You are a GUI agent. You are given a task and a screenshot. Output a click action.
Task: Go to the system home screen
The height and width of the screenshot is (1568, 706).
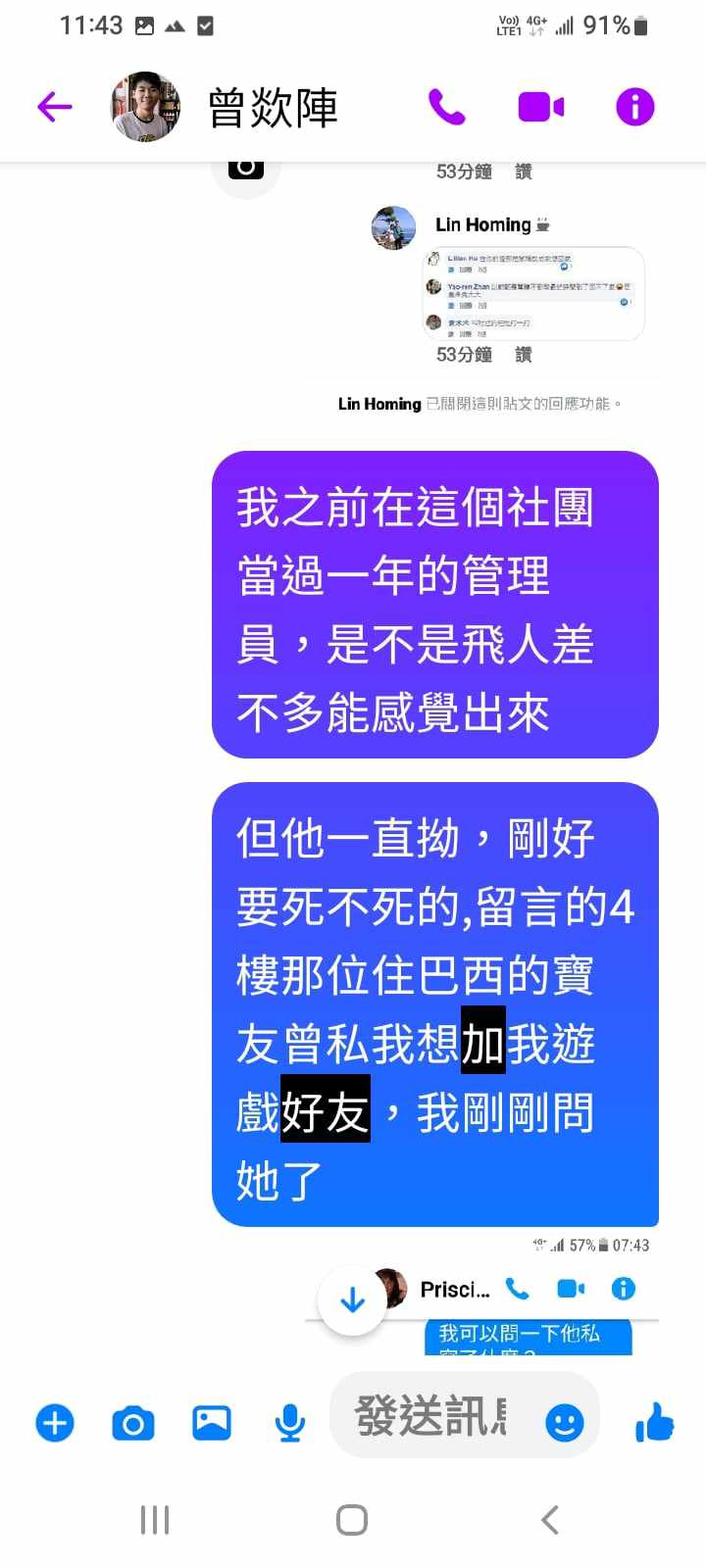tap(352, 1520)
